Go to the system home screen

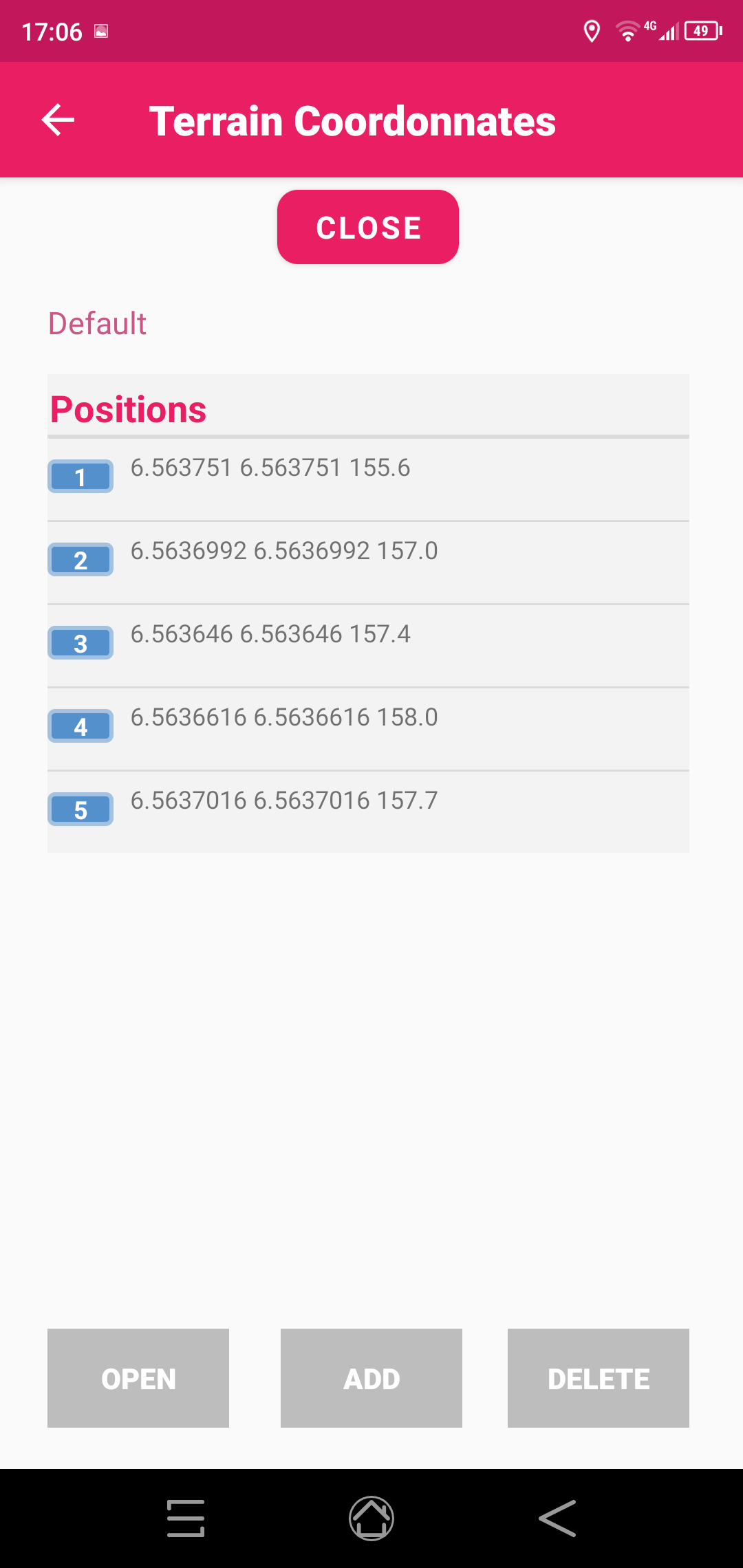click(371, 1518)
